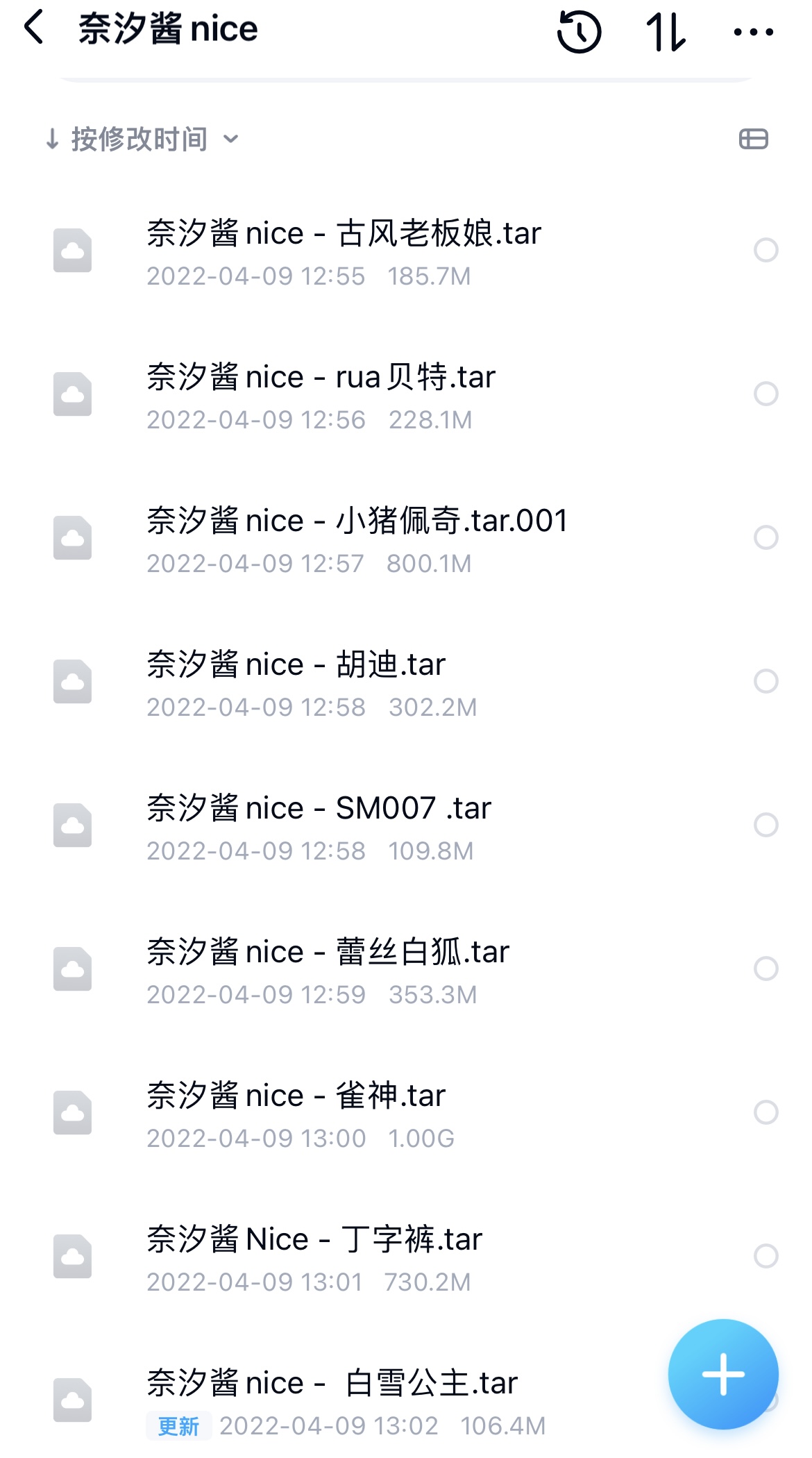Switch the list layout view
The image size is (812, 1458).
(x=754, y=139)
